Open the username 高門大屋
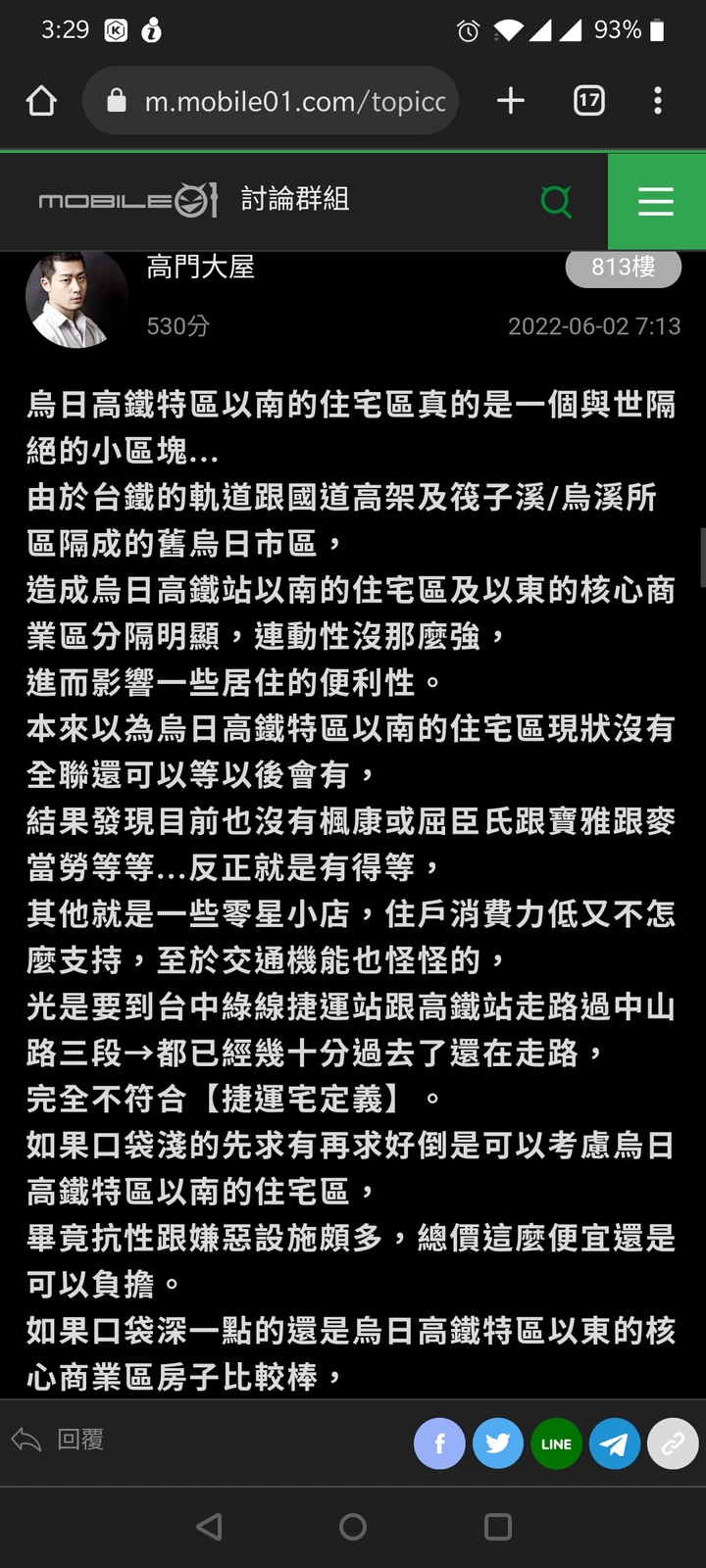This screenshot has width=706, height=1568. click(200, 267)
